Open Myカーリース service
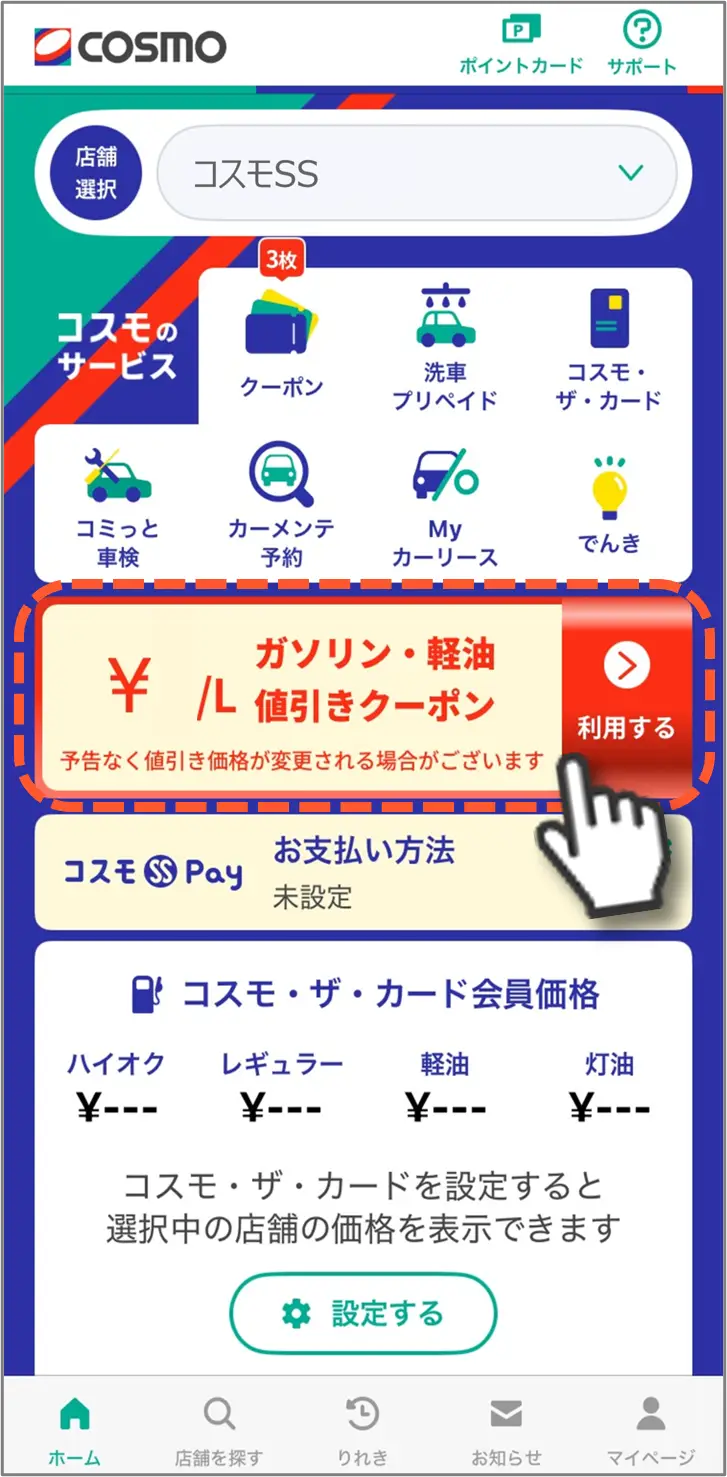 445,506
